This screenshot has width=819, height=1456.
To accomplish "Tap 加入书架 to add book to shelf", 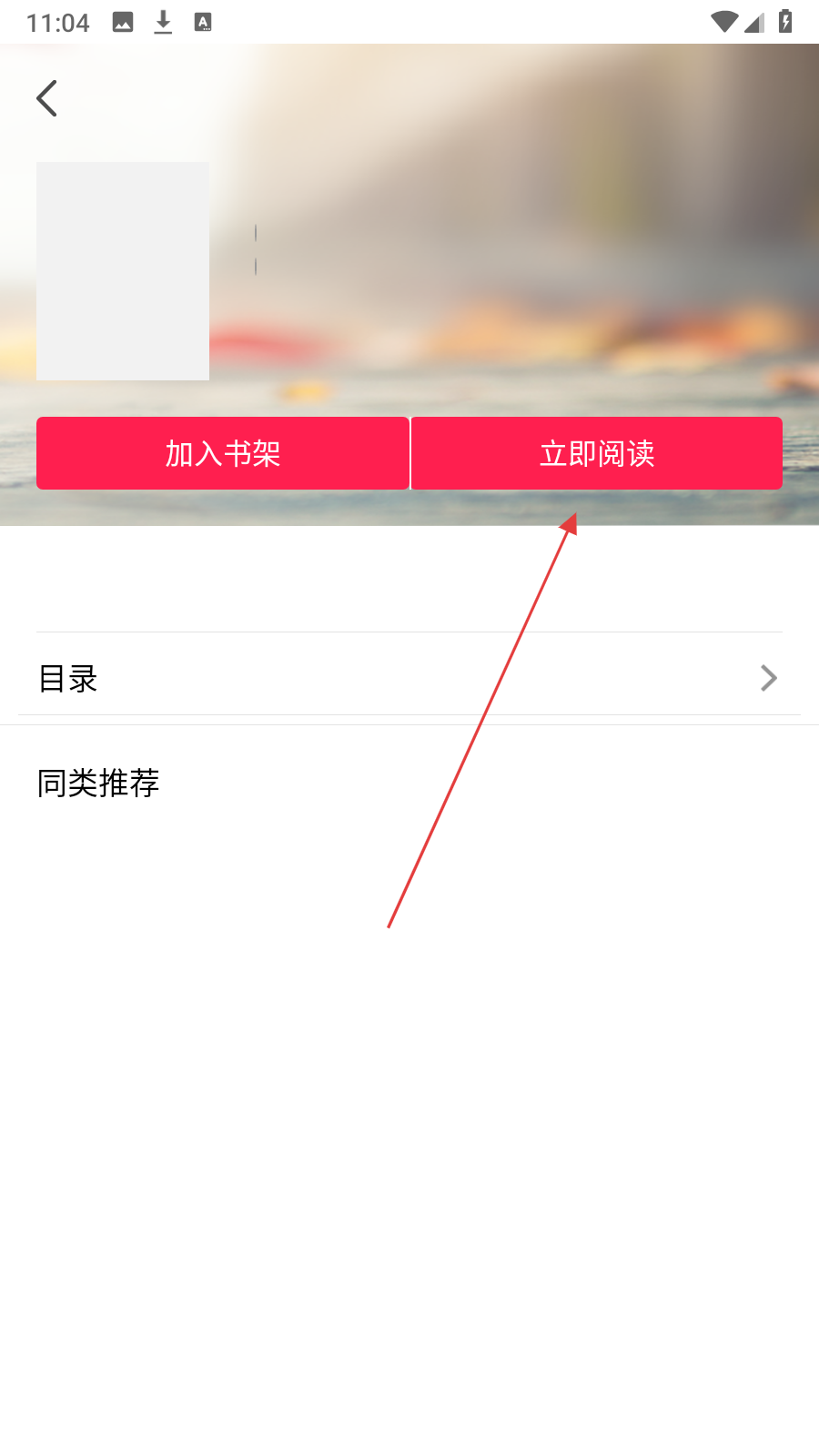I will pos(223,453).
